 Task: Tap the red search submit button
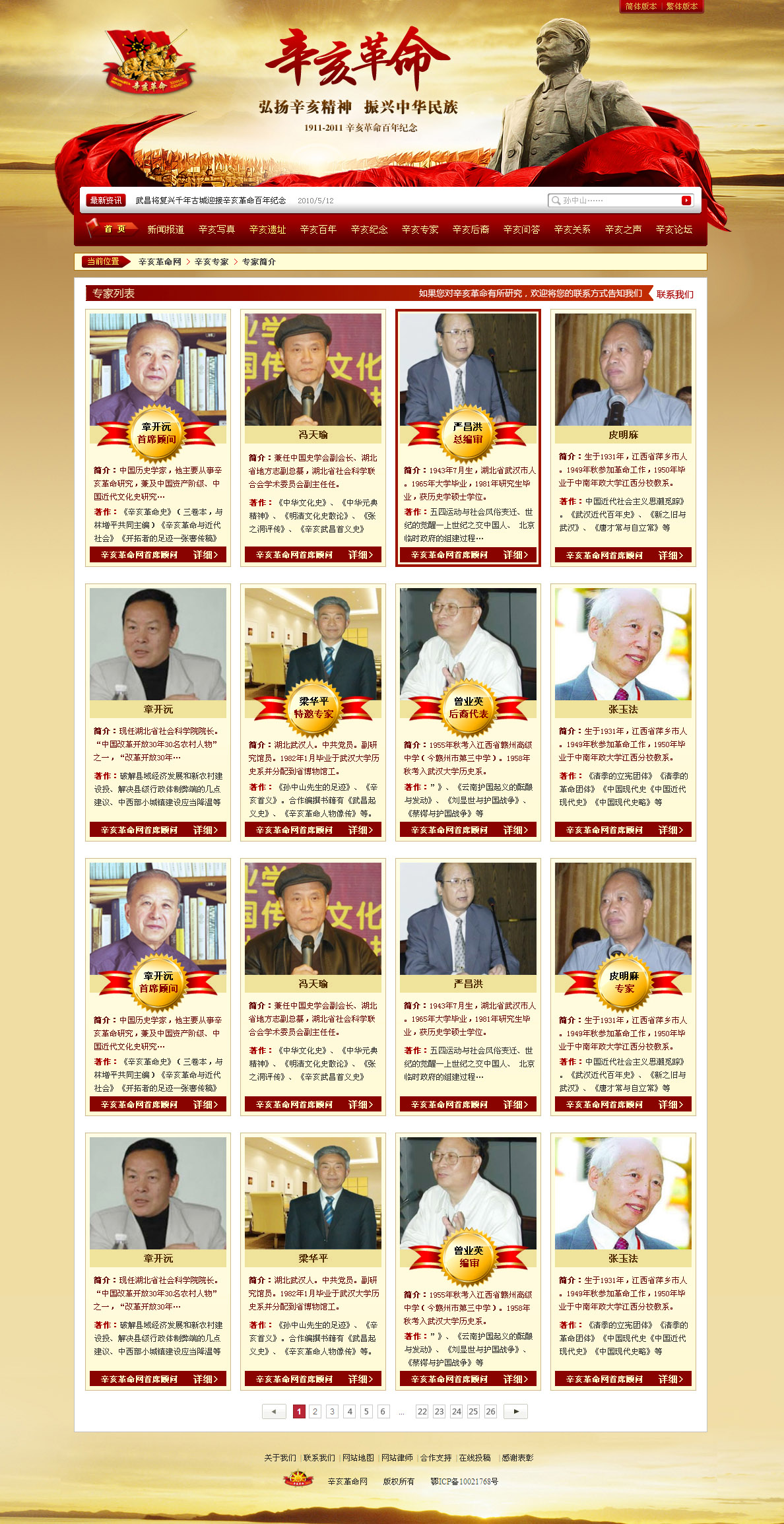point(686,200)
